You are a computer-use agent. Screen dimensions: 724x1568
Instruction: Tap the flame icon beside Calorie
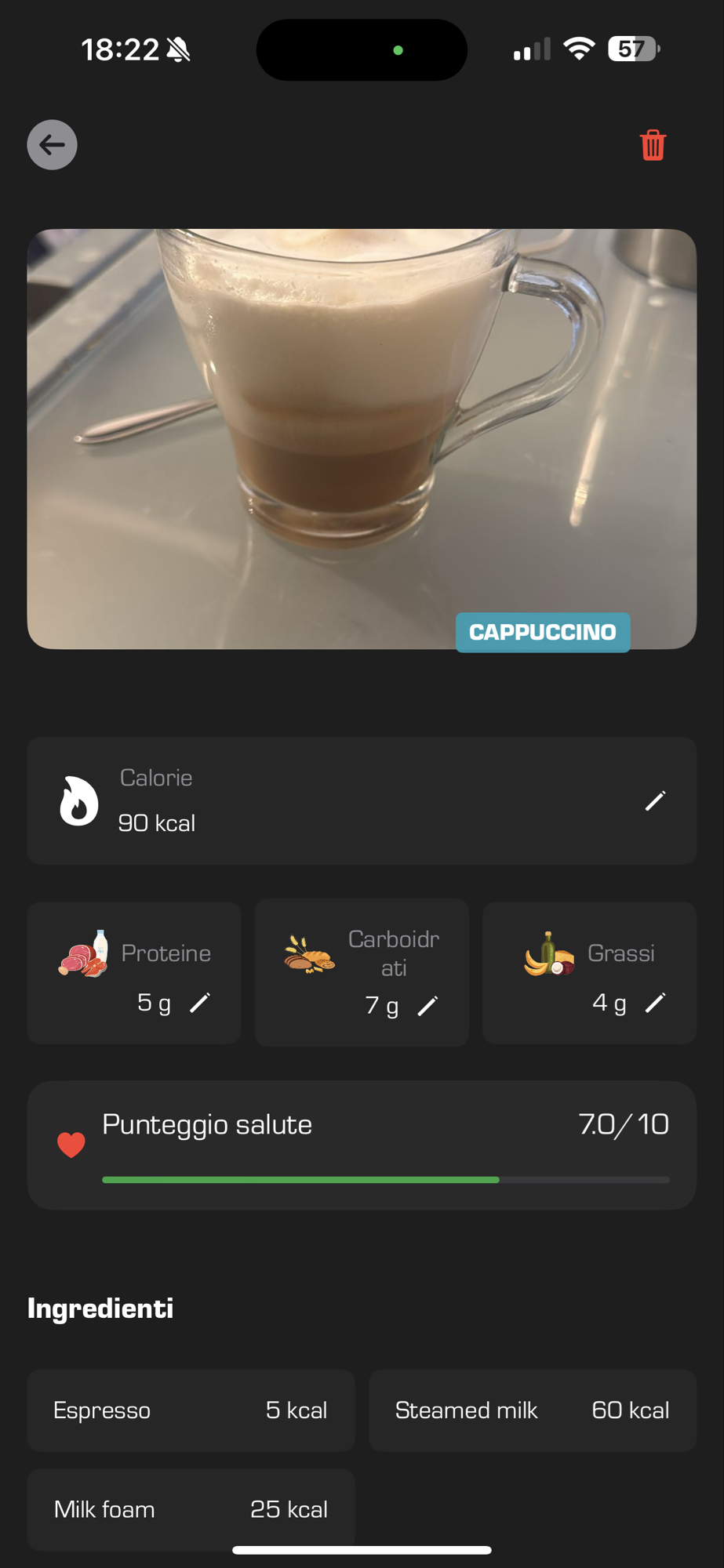tap(78, 800)
